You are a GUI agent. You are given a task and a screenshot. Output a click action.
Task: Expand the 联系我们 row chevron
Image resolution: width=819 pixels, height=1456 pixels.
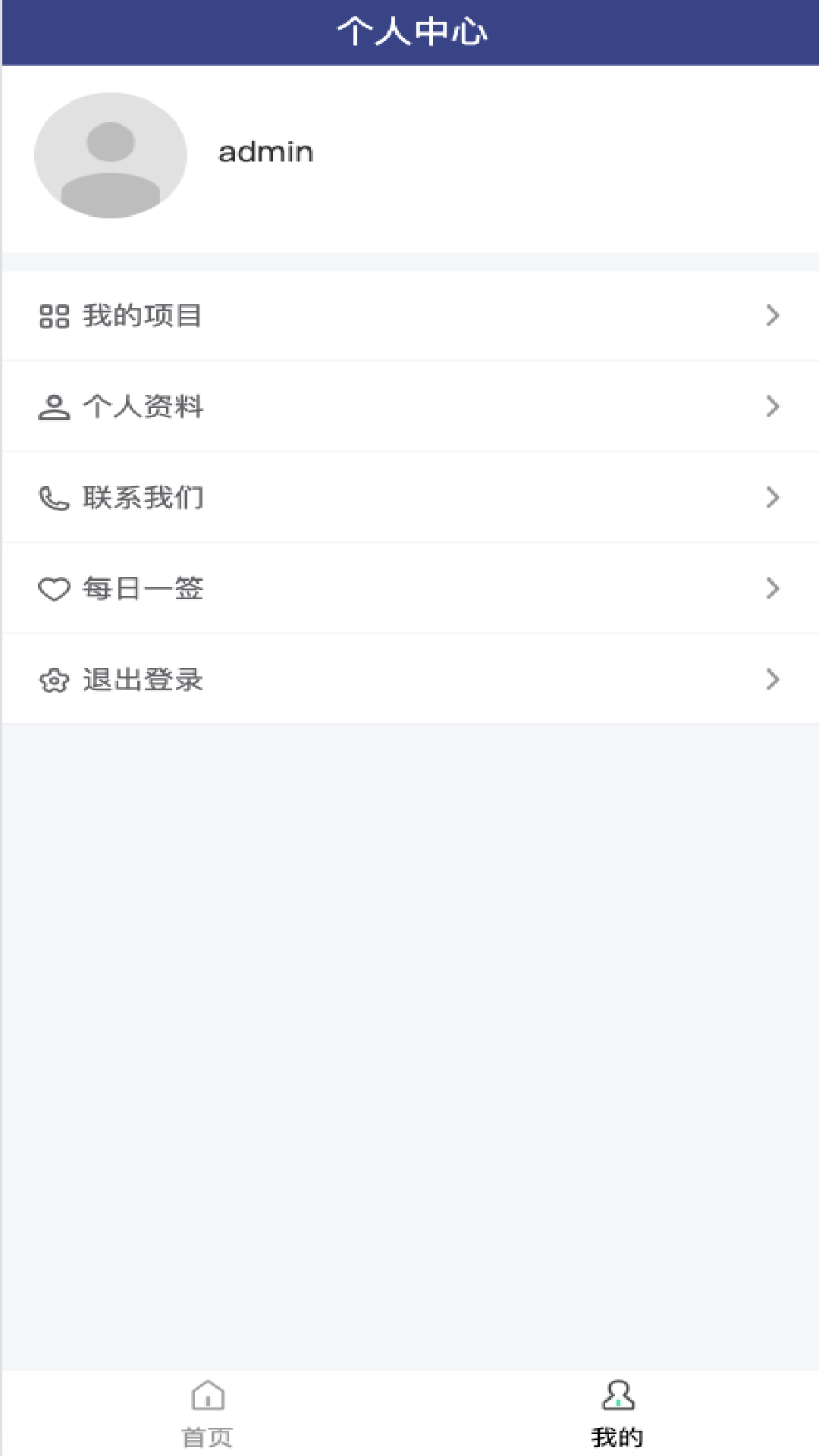pyautogui.click(x=772, y=497)
